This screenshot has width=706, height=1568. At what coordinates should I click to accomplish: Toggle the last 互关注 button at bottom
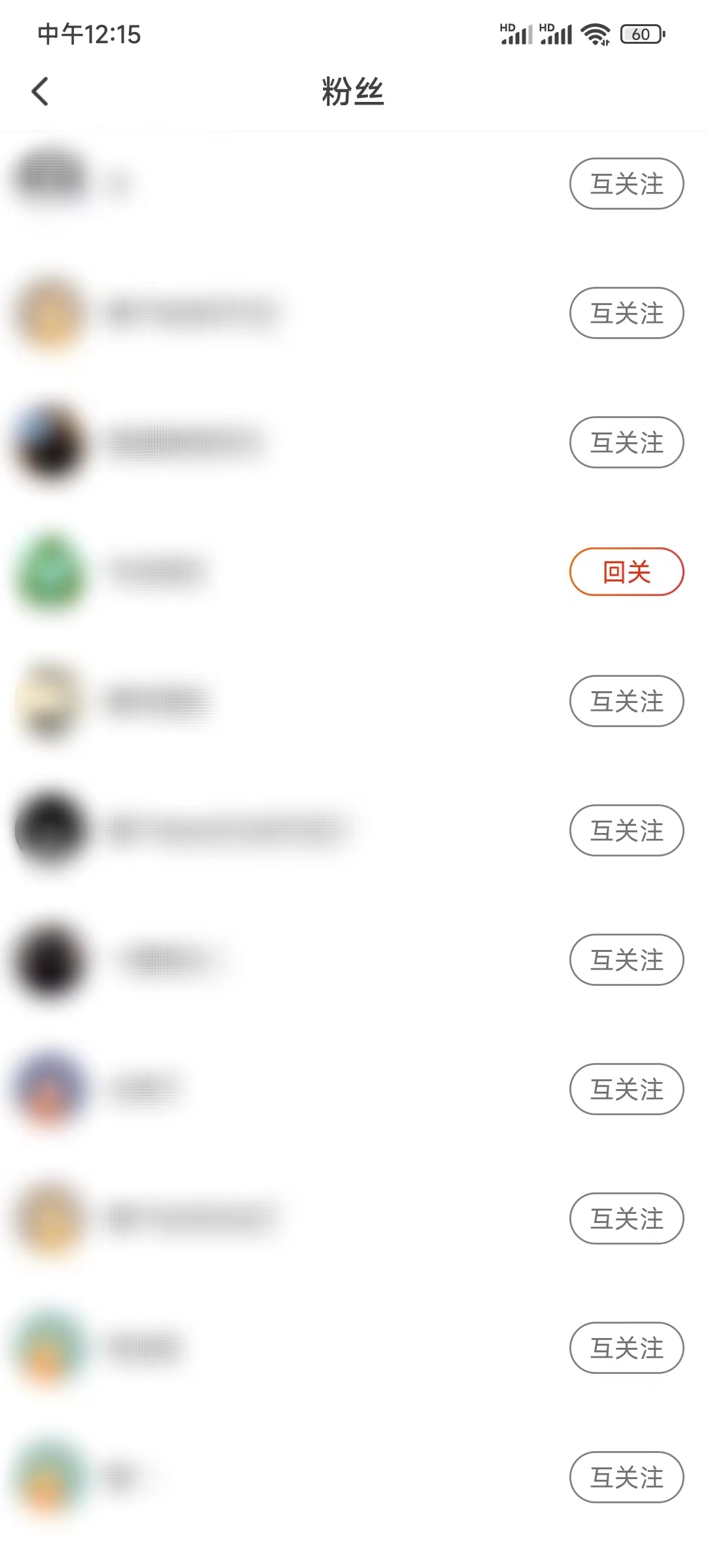(x=626, y=1477)
